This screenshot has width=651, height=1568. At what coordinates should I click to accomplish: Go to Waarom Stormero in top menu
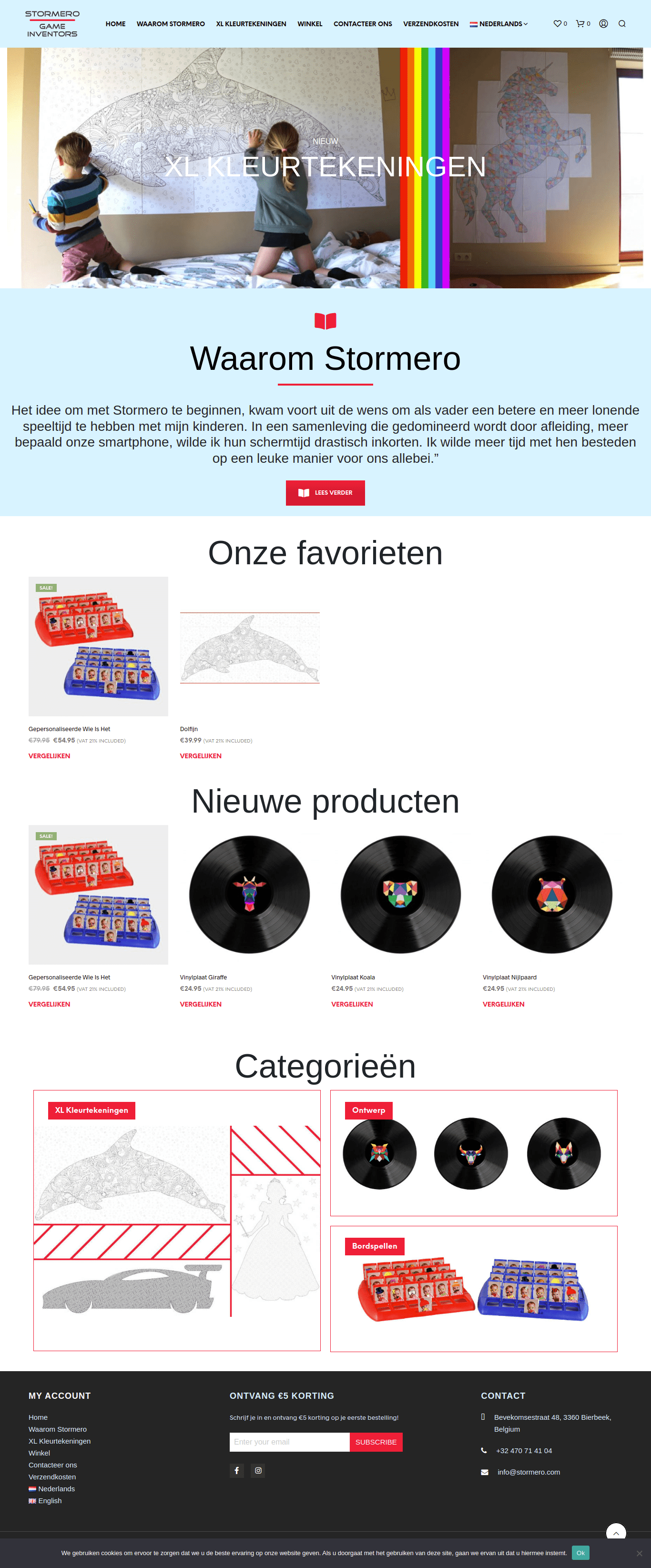point(170,24)
